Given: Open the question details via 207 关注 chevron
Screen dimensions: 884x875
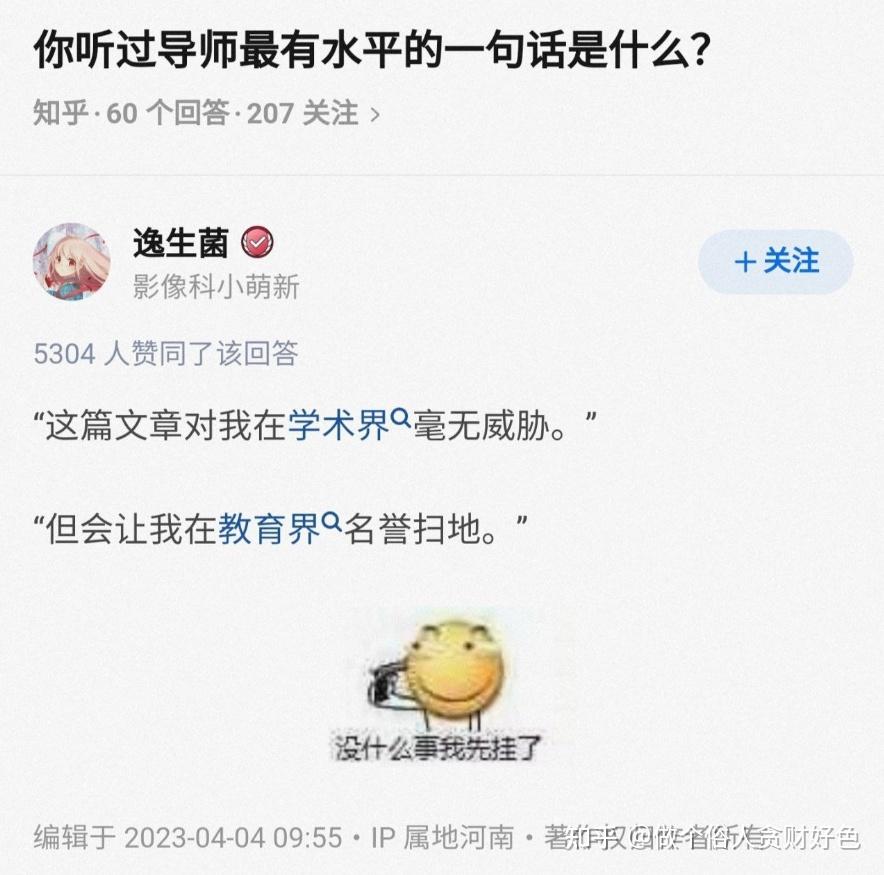Looking at the screenshot, I should [375, 114].
